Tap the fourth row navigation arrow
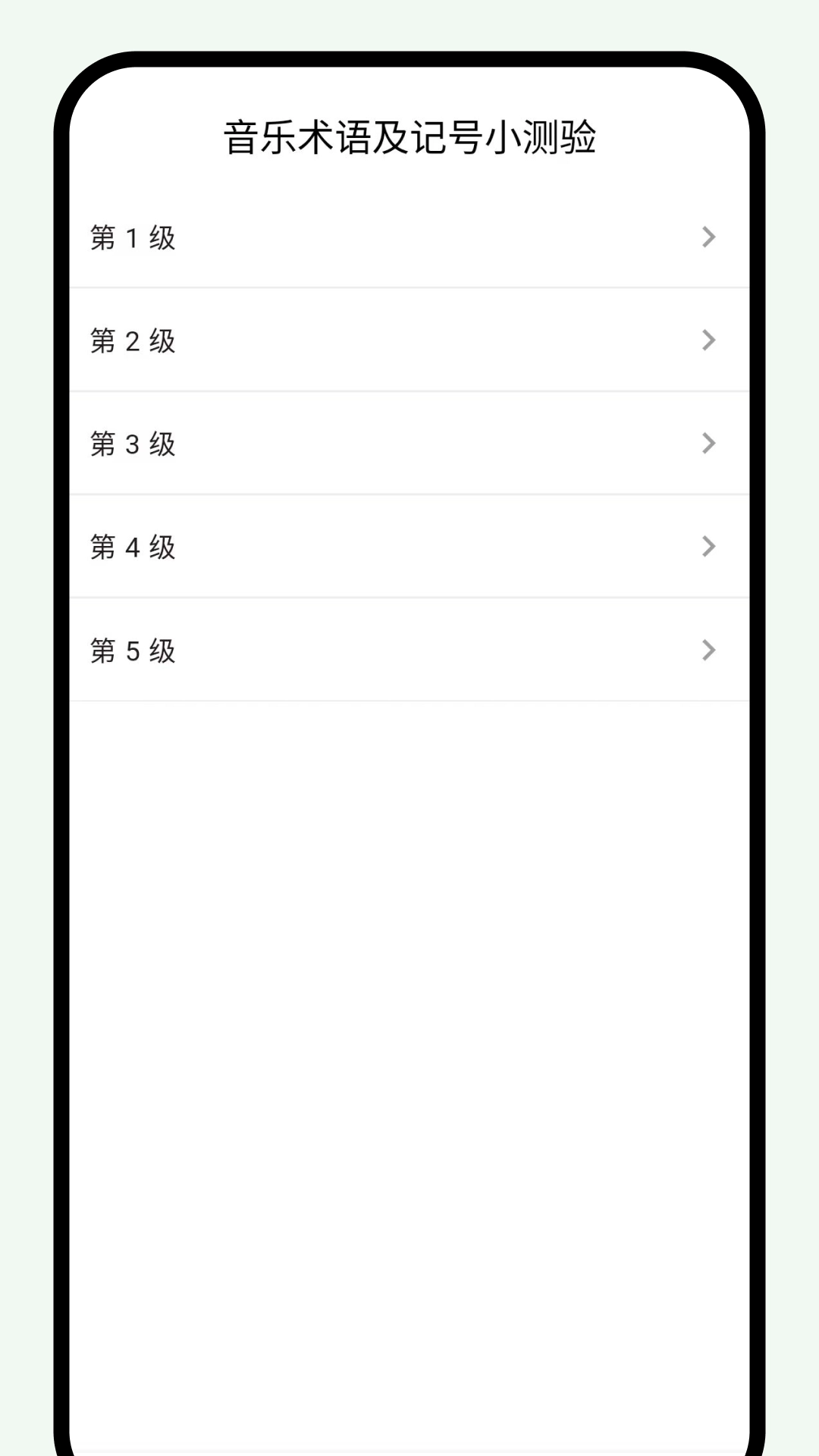This screenshot has height=1456, width=819. (x=709, y=547)
